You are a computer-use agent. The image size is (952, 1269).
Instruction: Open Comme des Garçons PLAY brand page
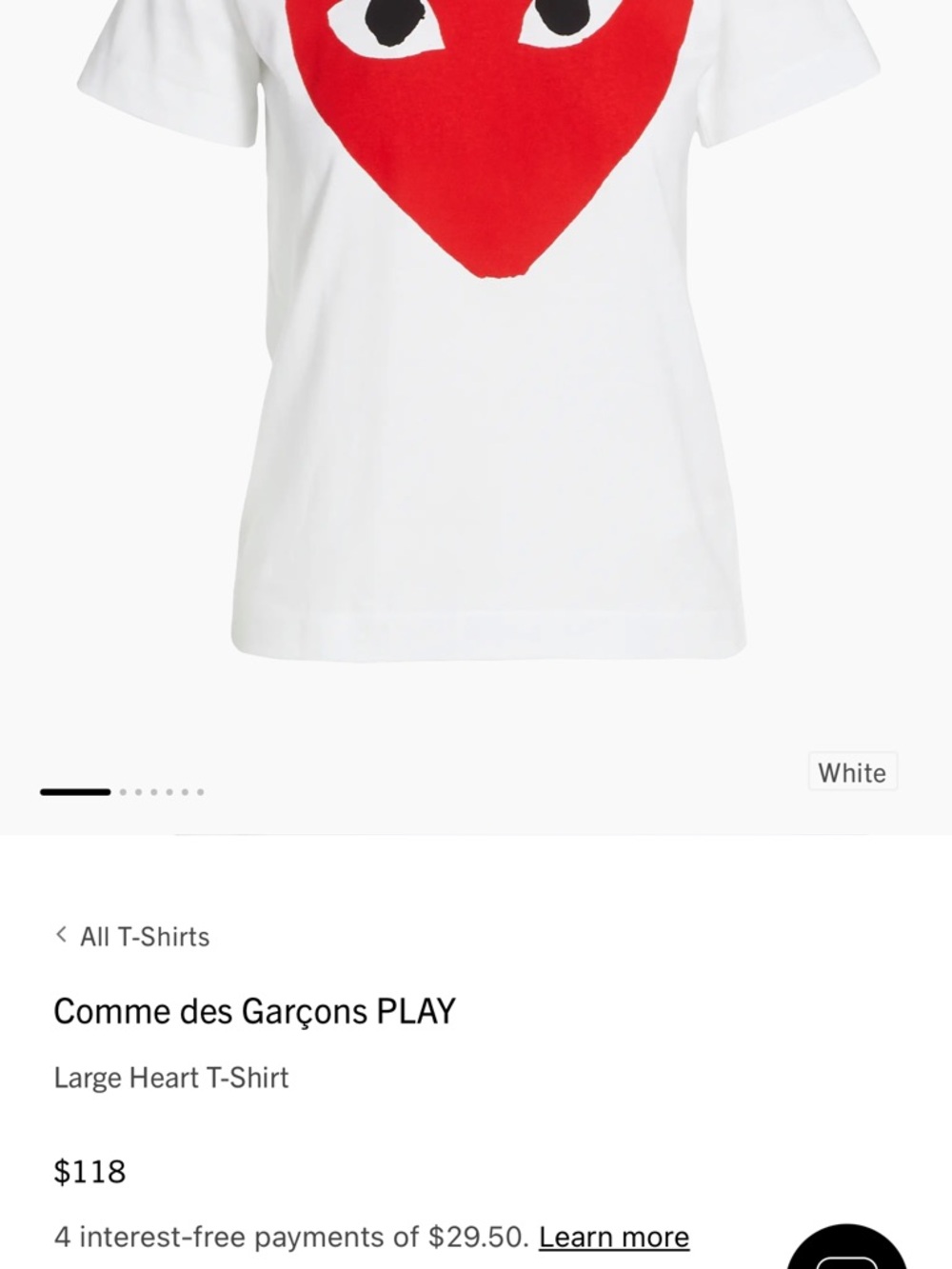(x=255, y=1011)
